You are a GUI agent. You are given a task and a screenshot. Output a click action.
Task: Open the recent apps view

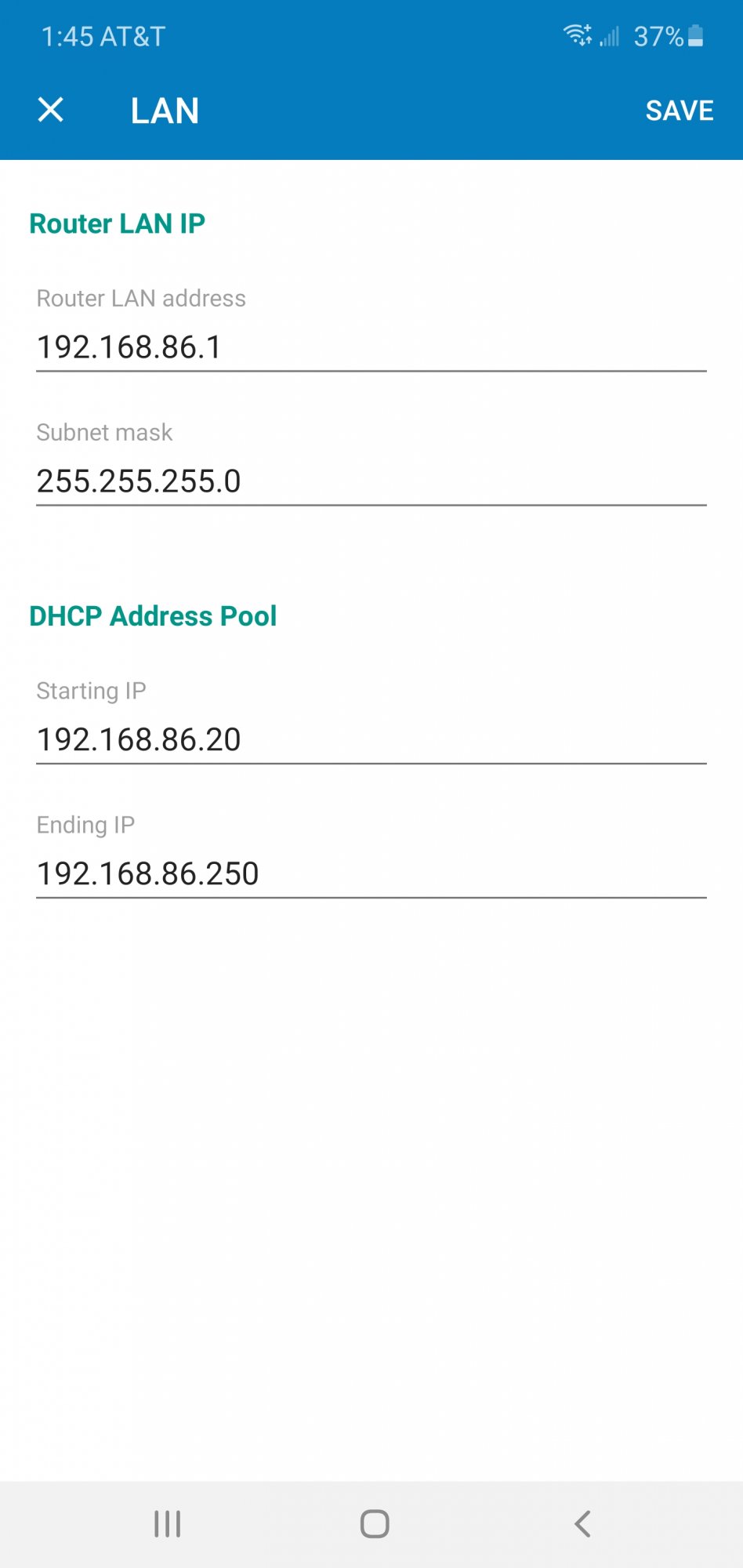click(x=168, y=1524)
